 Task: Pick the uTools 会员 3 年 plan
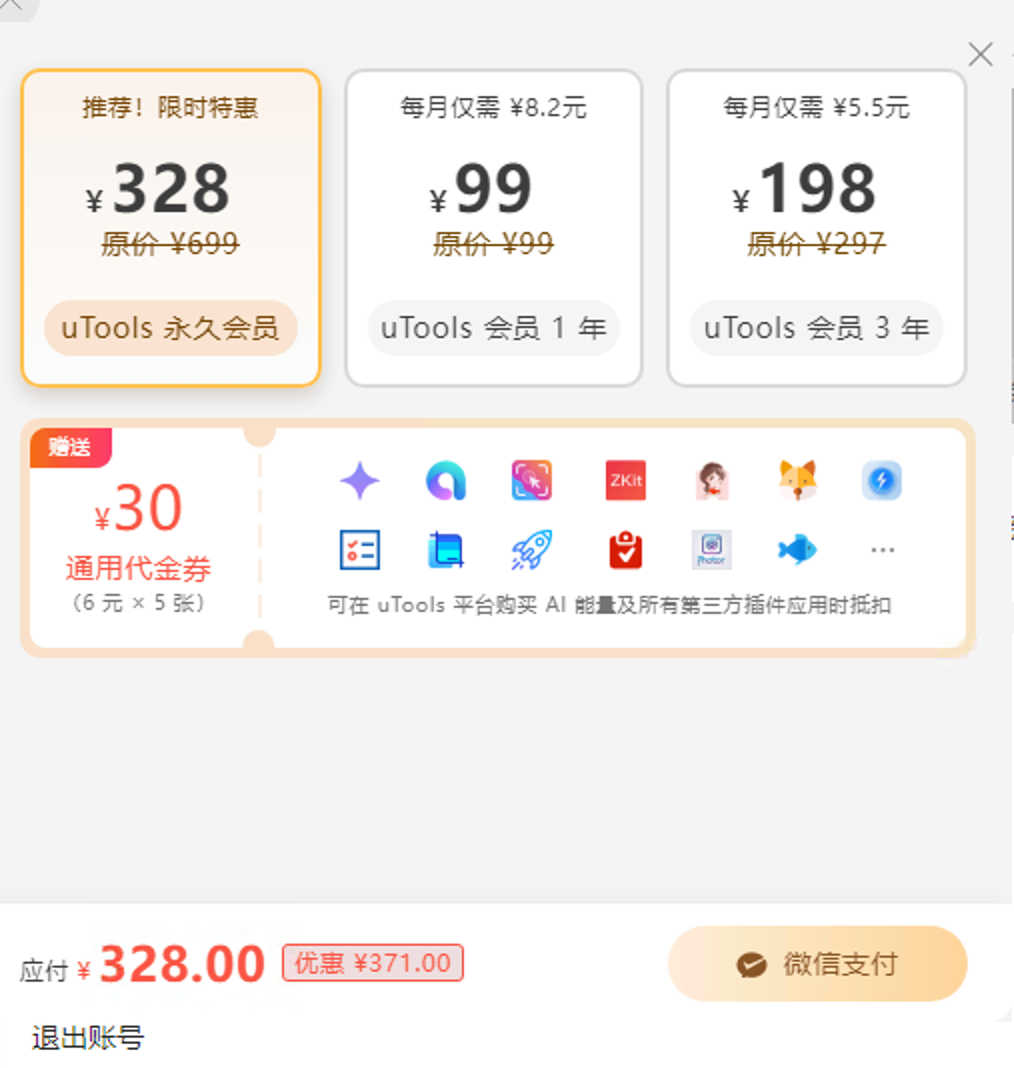pyautogui.click(x=816, y=227)
